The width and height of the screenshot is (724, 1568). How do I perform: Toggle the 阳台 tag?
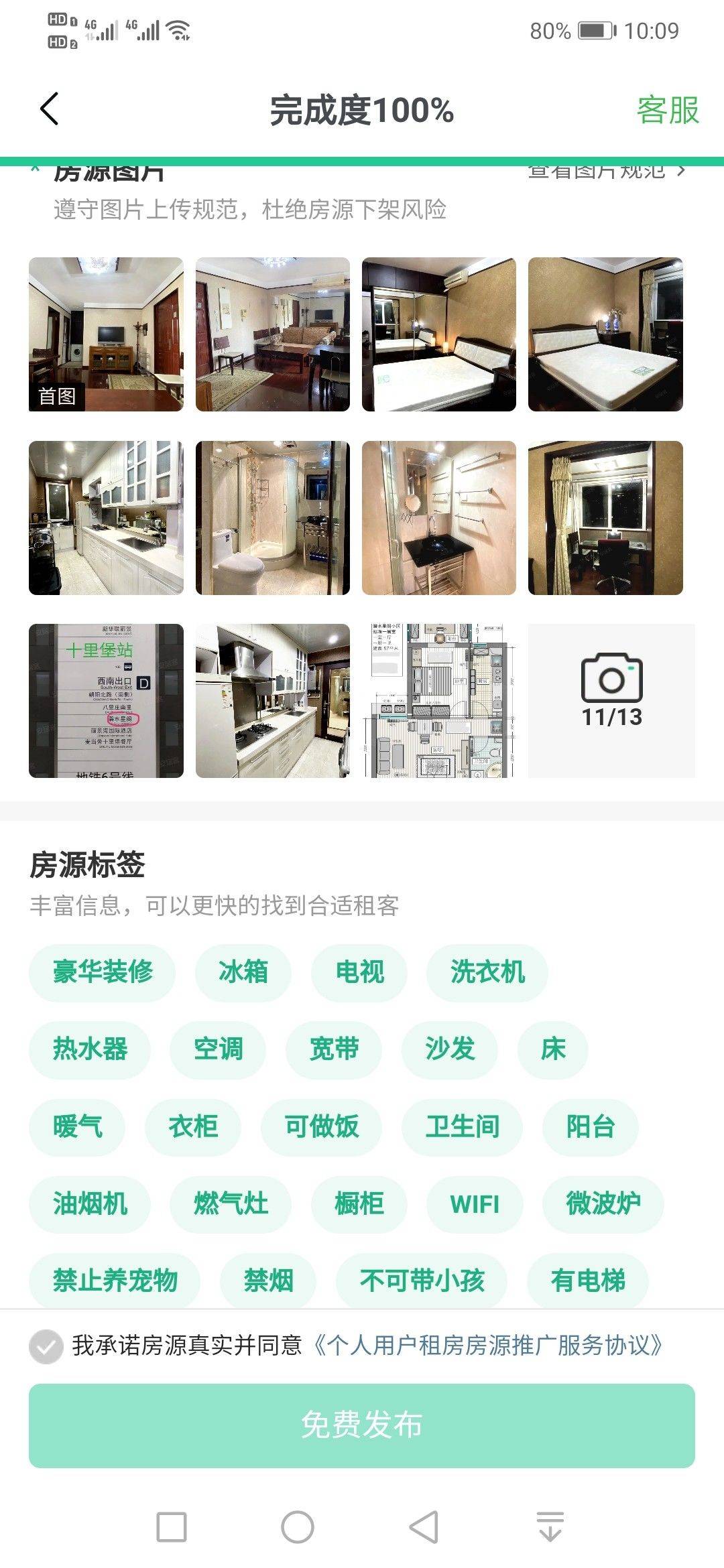point(590,1127)
